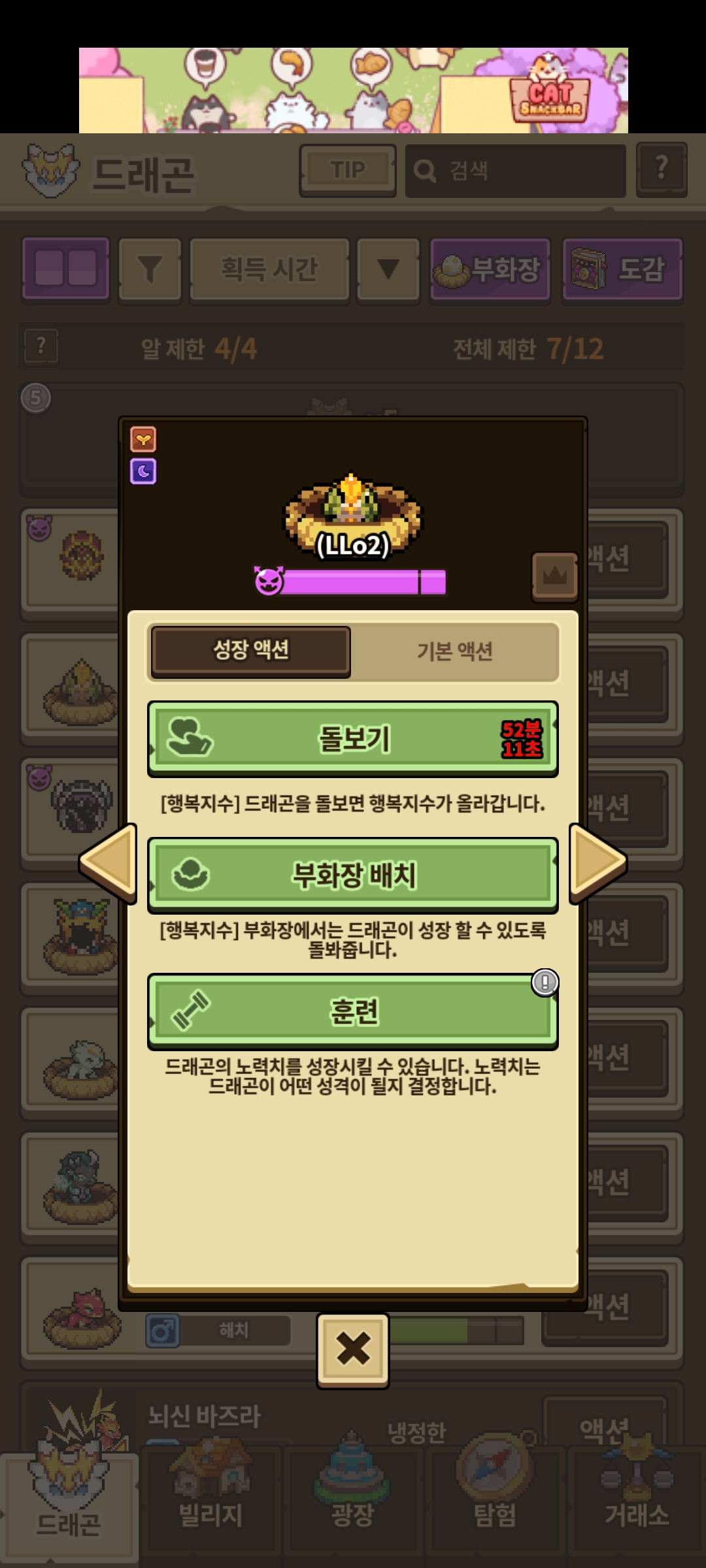
Task: Start 훈련 training for the dragon
Action: click(353, 1011)
